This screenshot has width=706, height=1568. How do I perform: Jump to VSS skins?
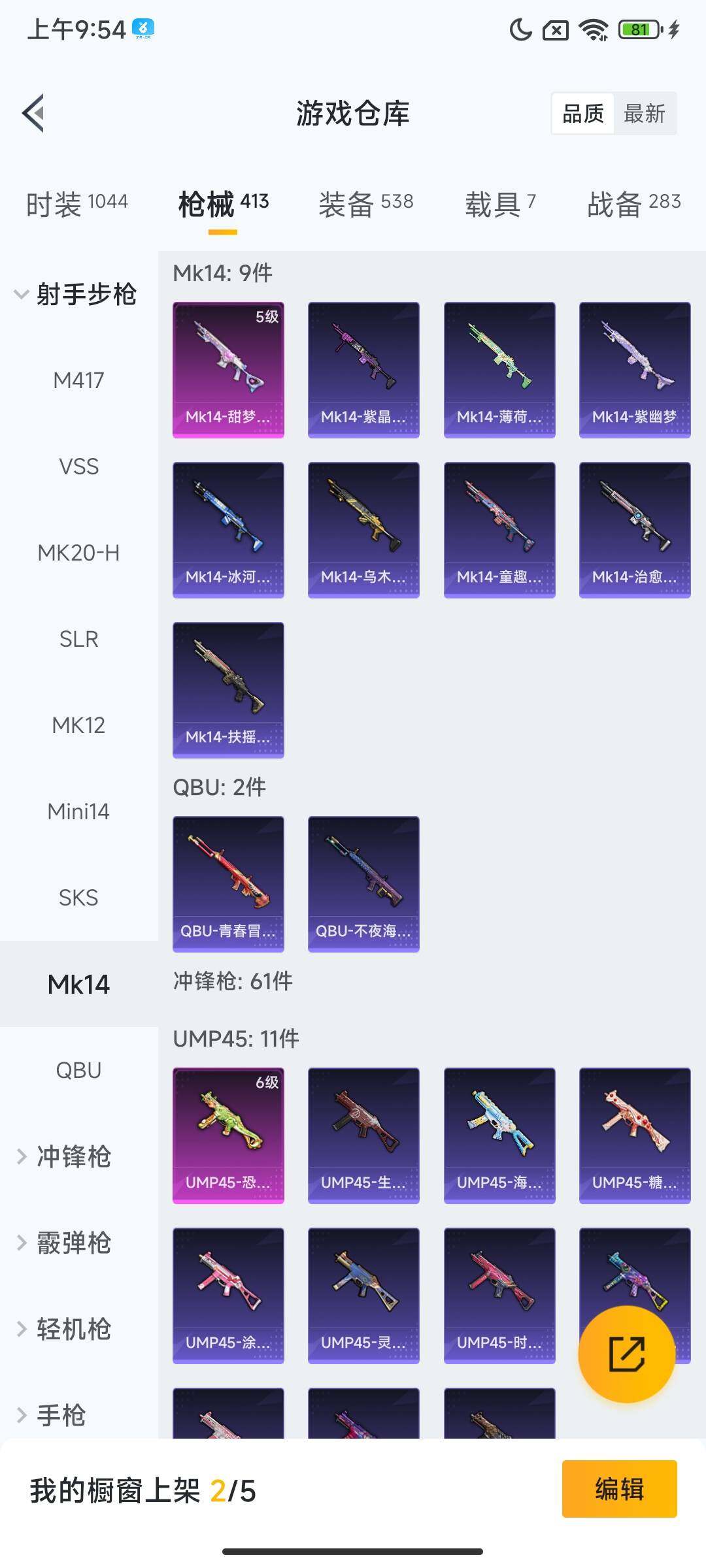pyautogui.click(x=78, y=466)
